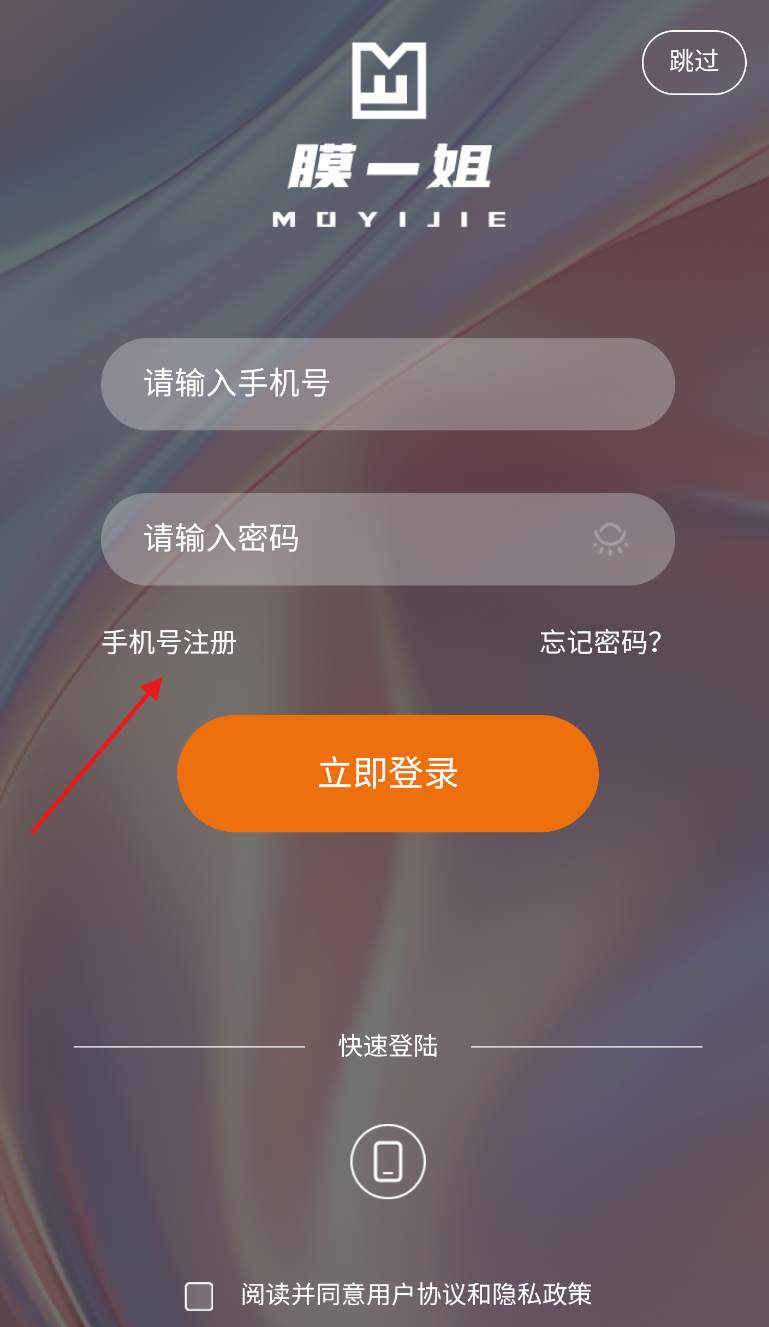769x1327 pixels.
Task: Toggle password visibility eye icon
Action: point(610,538)
